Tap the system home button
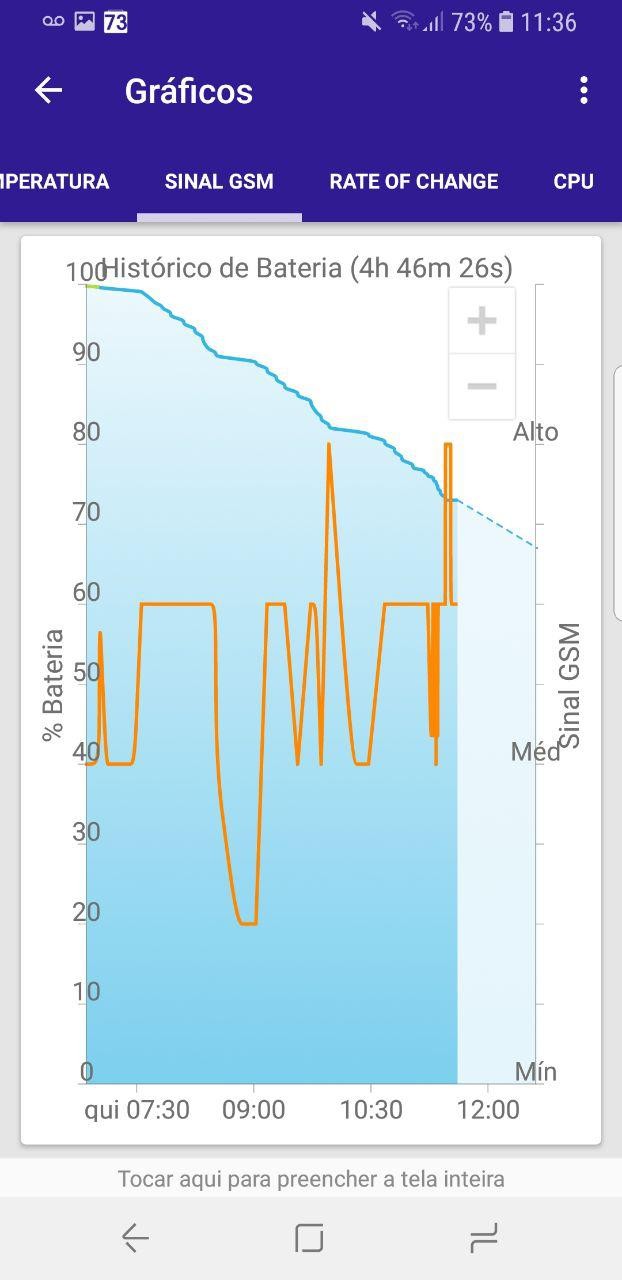The height and width of the screenshot is (1280, 622). [309, 1238]
